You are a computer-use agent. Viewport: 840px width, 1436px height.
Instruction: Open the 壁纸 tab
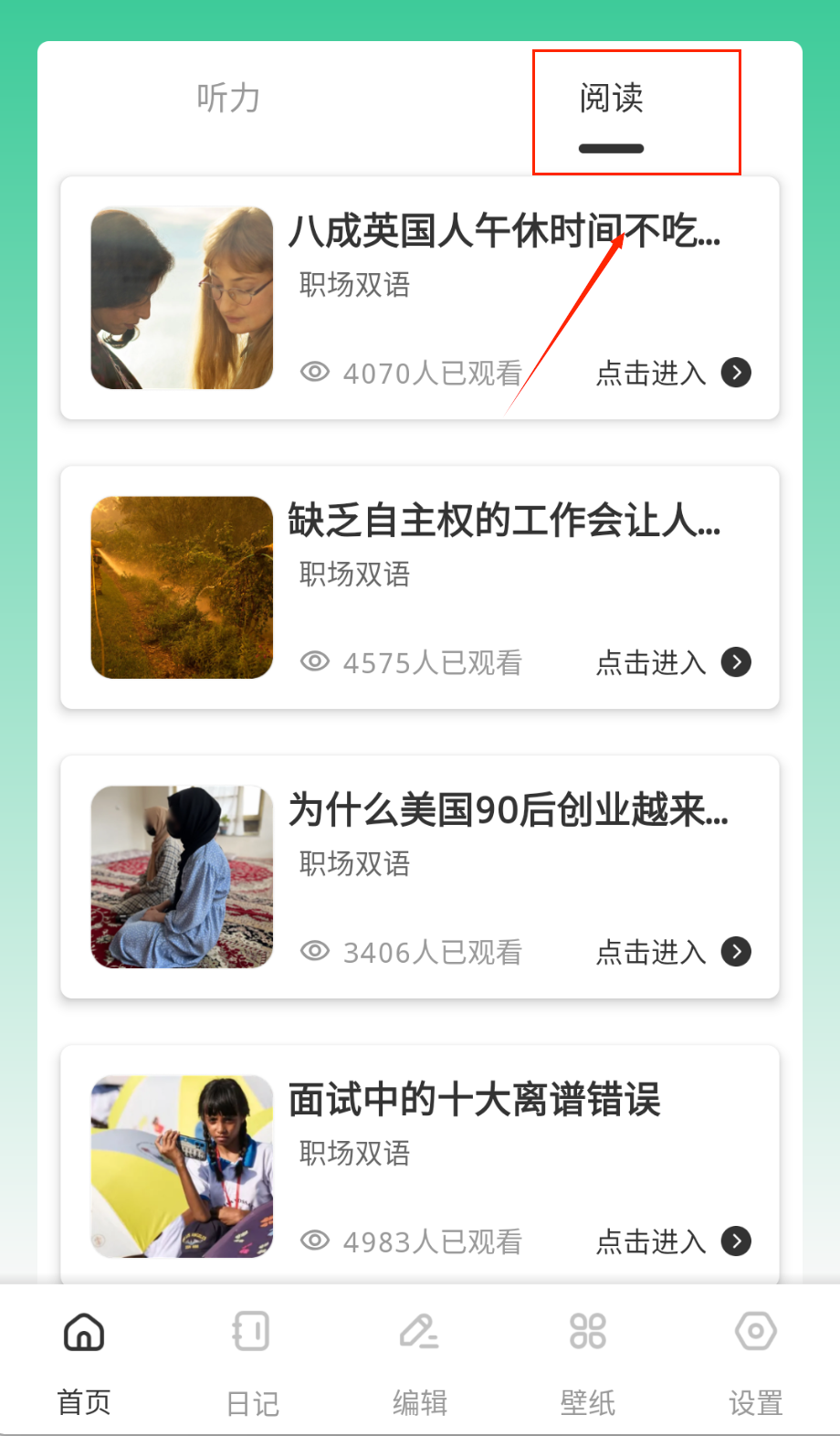pyautogui.click(x=588, y=1361)
